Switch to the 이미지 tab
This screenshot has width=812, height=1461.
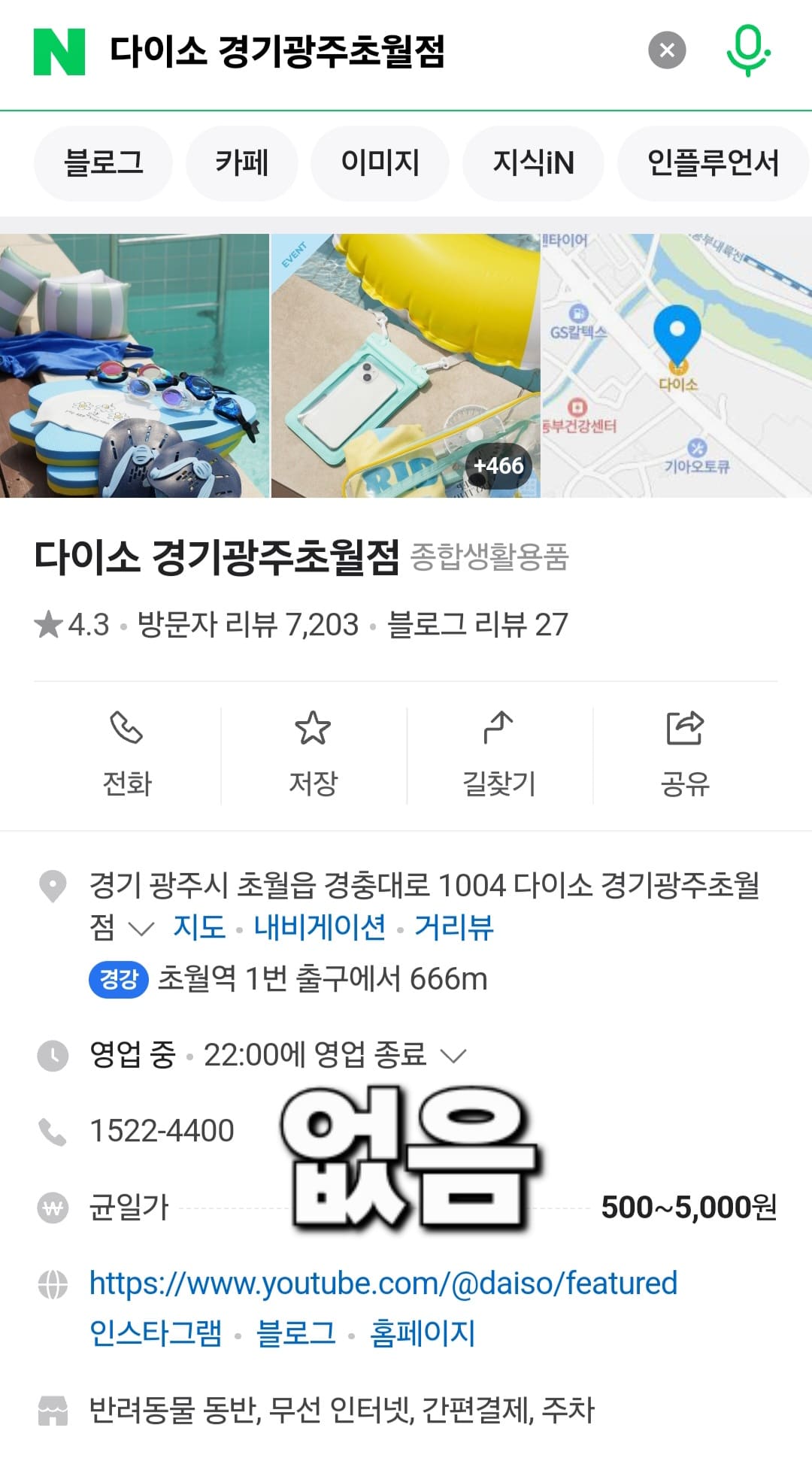click(380, 162)
